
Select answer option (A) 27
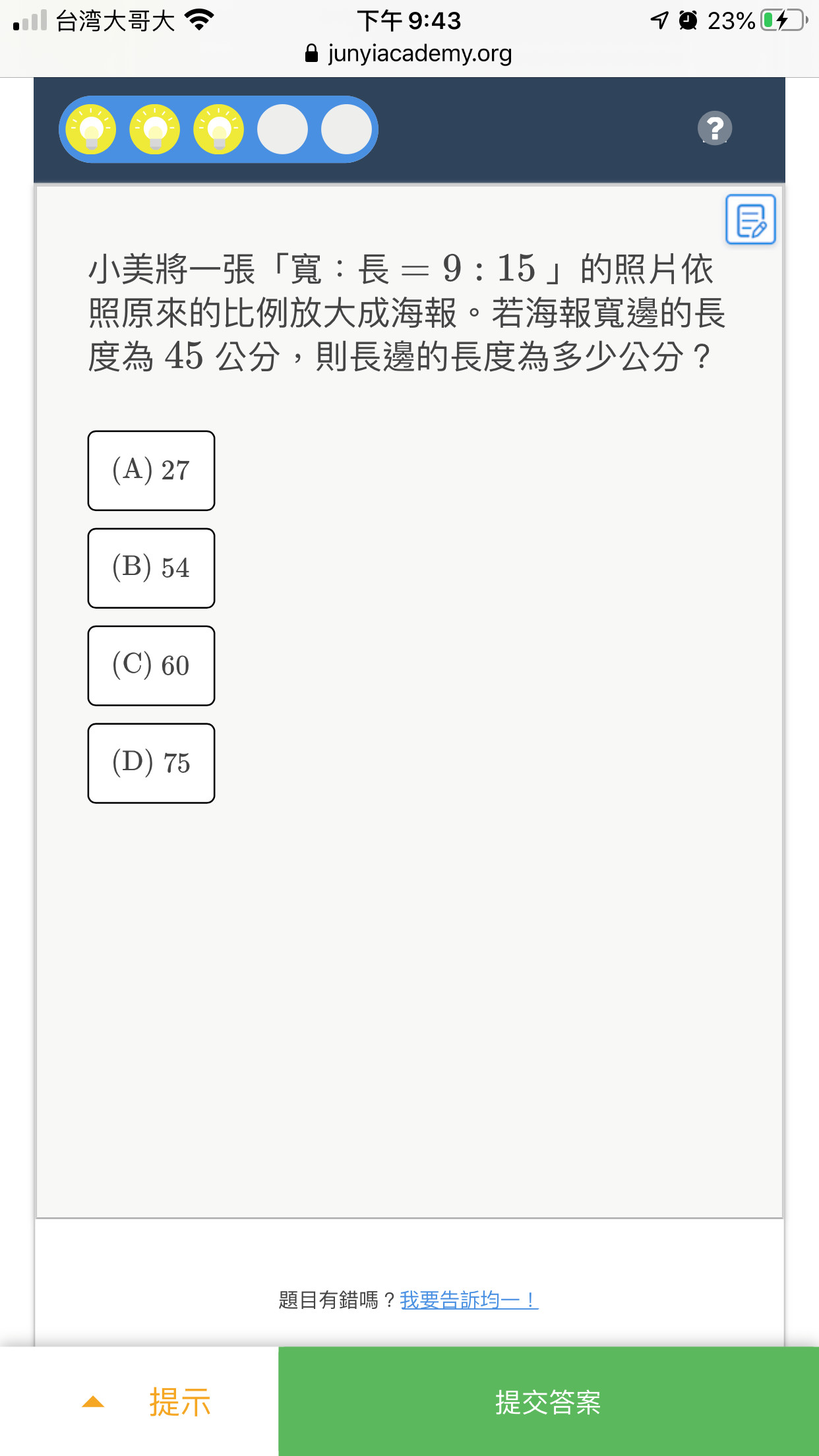pos(151,471)
